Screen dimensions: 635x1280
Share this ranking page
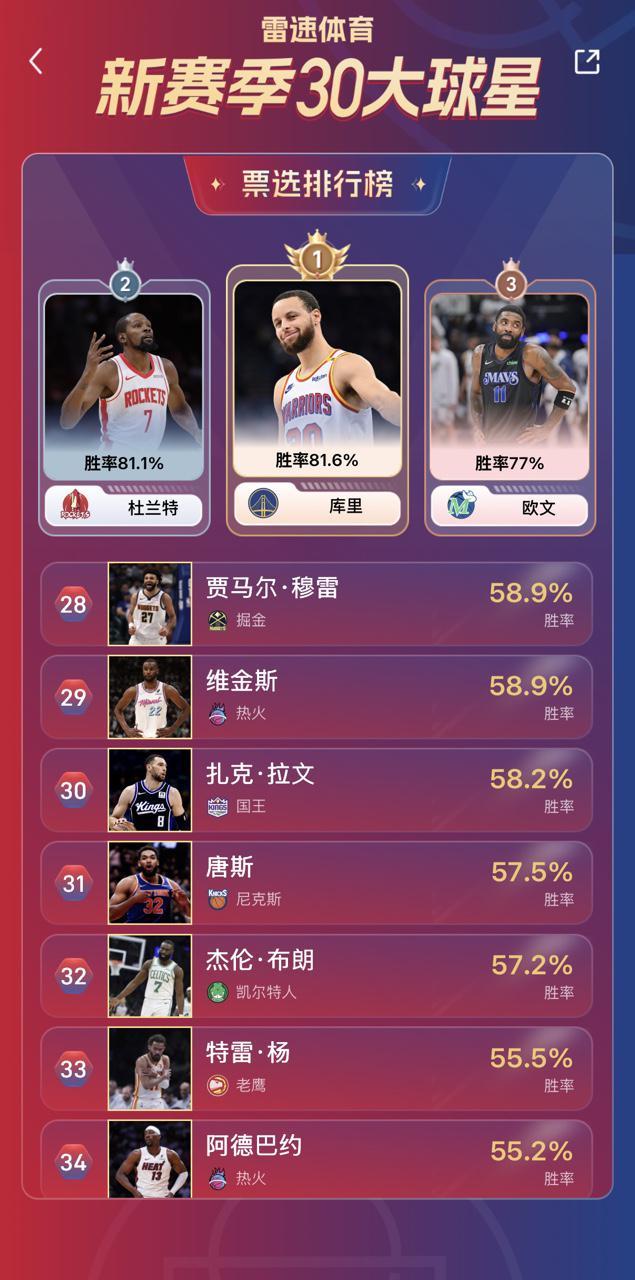[x=587, y=61]
